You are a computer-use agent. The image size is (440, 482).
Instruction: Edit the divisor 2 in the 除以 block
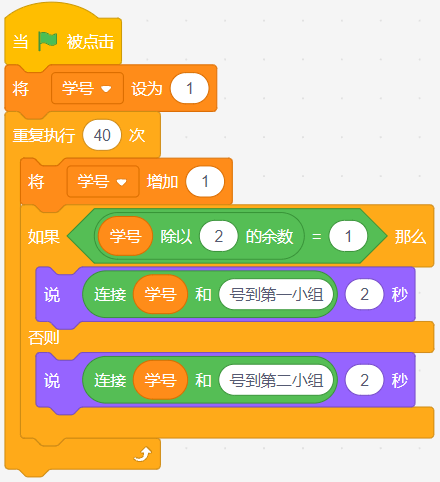click(x=219, y=236)
